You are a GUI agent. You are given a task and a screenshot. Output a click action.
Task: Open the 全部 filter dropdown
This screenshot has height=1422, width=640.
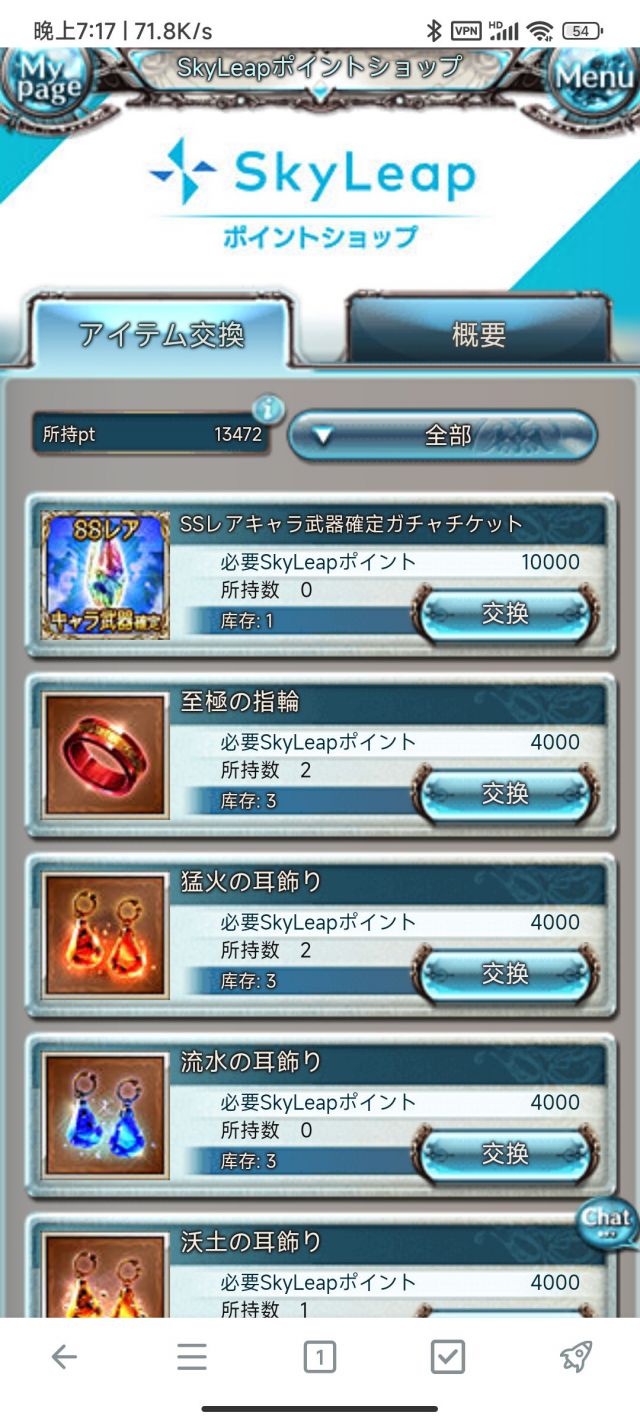tap(442, 436)
